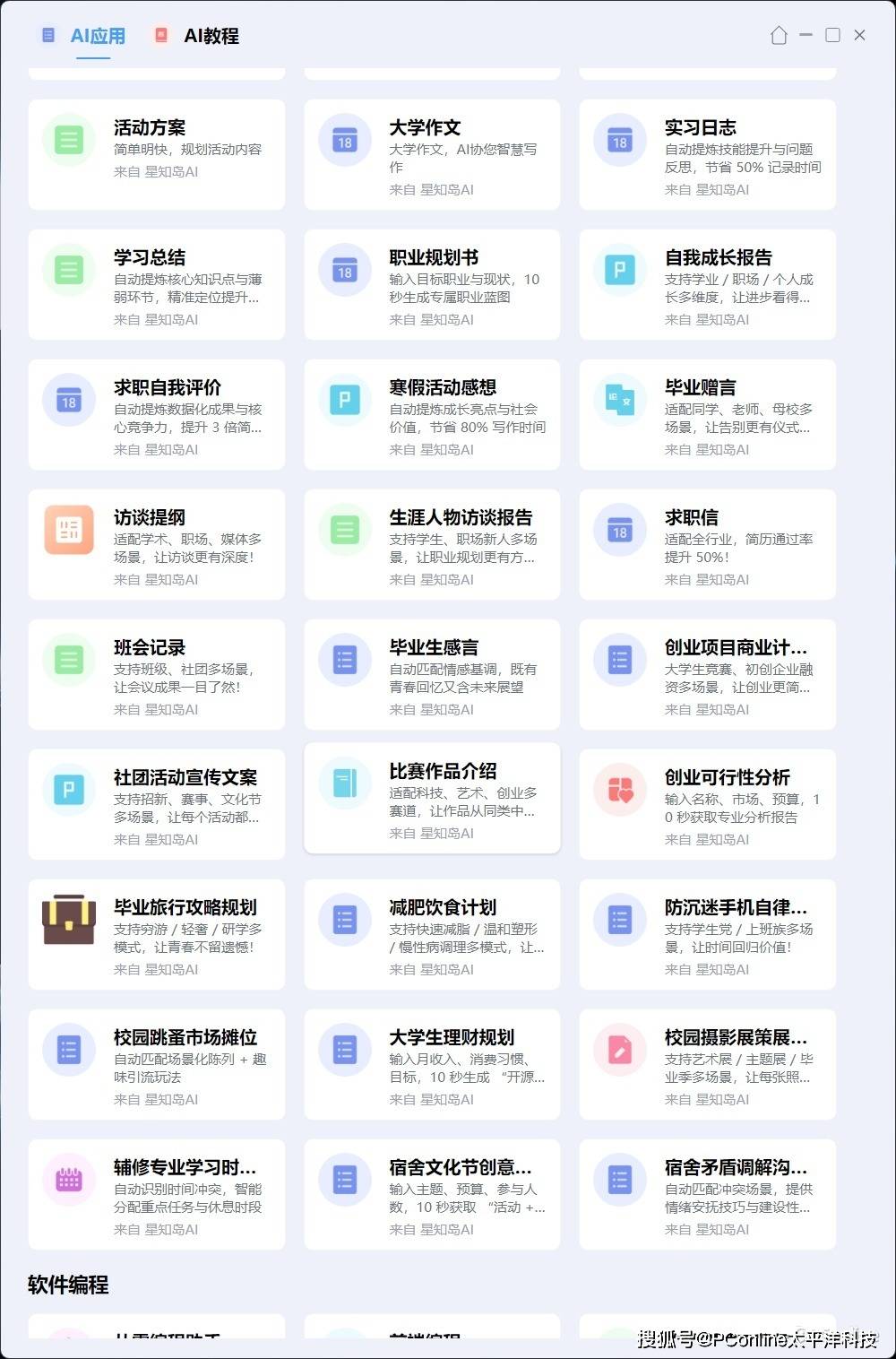Screen dimensions: 896x1359
Task: Launch the 大学生理财规划 tool
Action: coord(432,1064)
